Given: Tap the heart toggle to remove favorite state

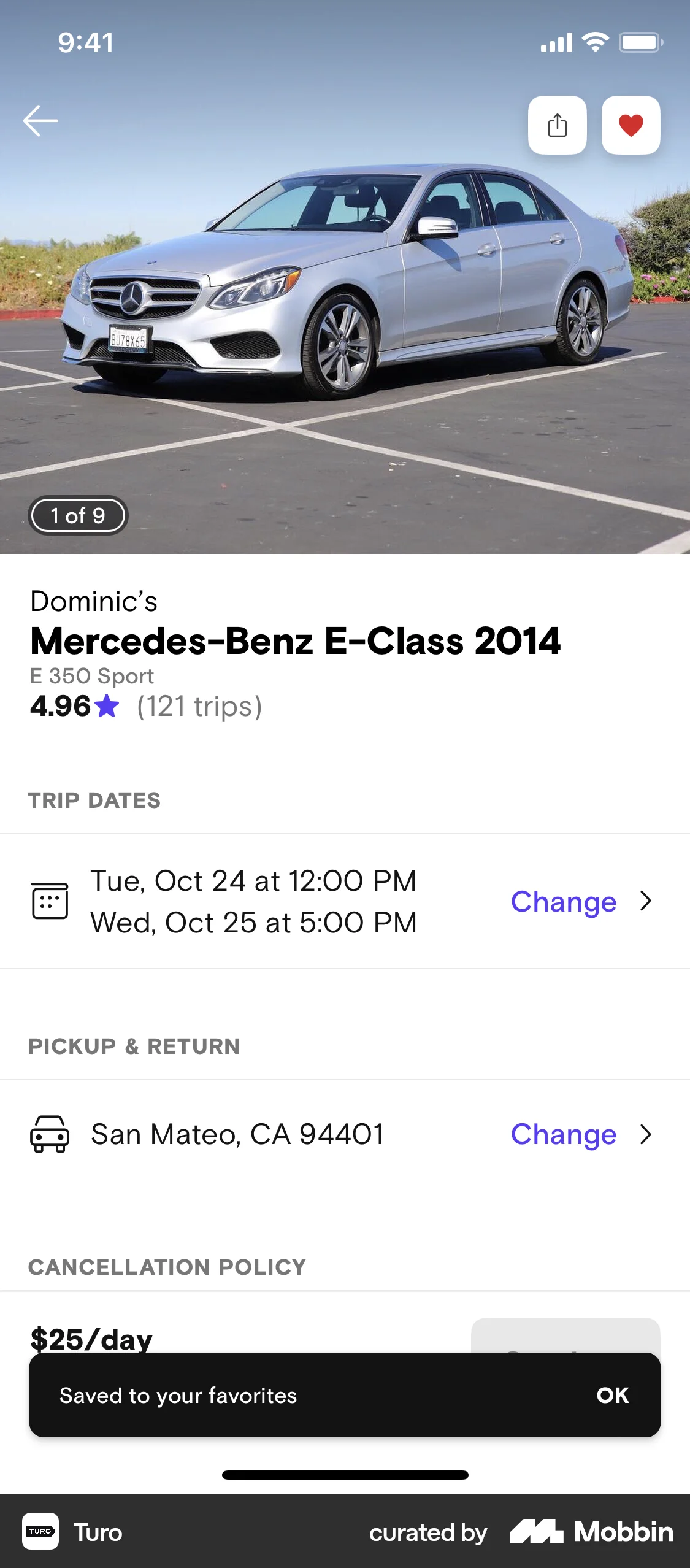Looking at the screenshot, I should coord(631,125).
